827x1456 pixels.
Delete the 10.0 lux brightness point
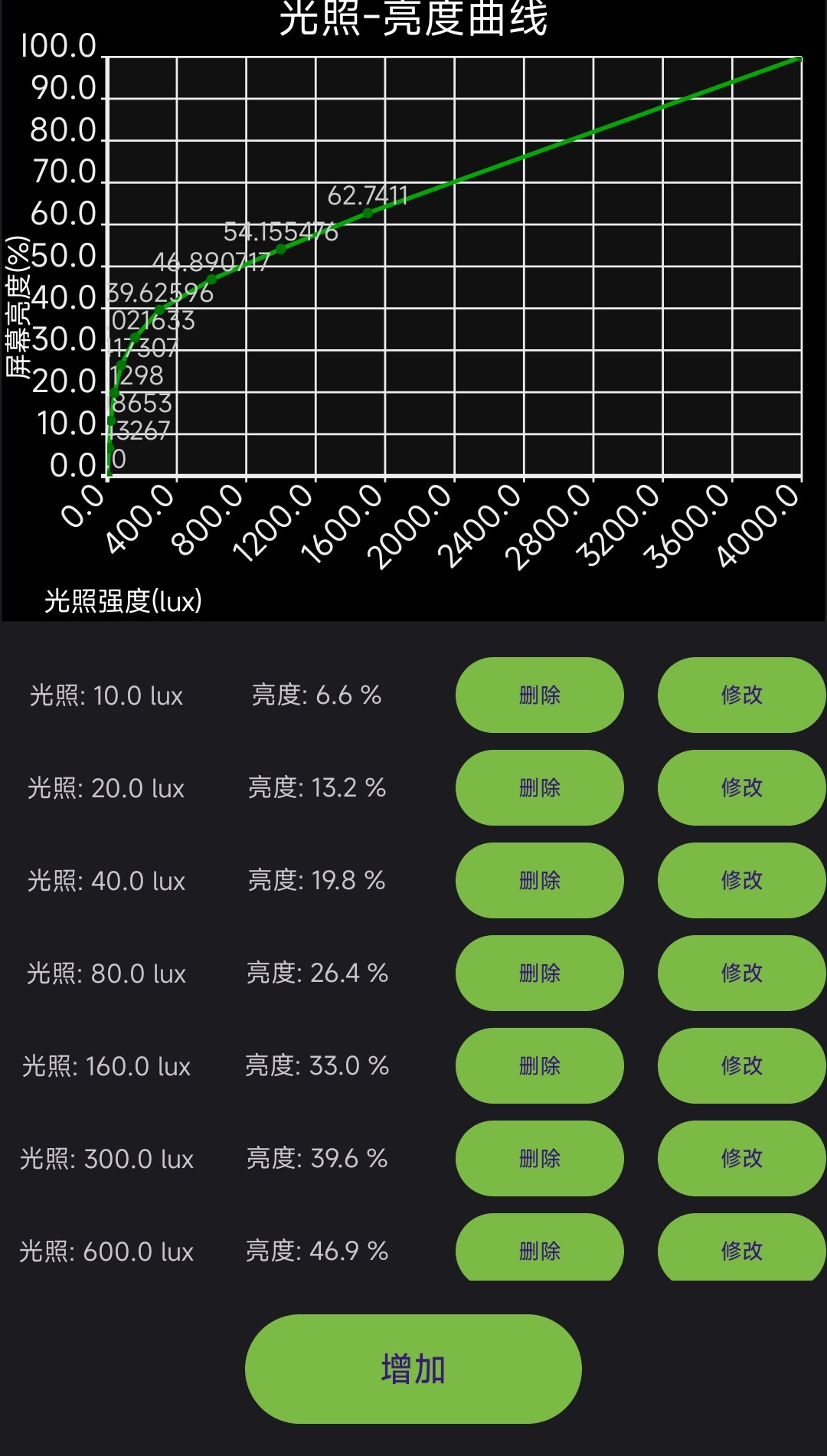click(x=540, y=695)
